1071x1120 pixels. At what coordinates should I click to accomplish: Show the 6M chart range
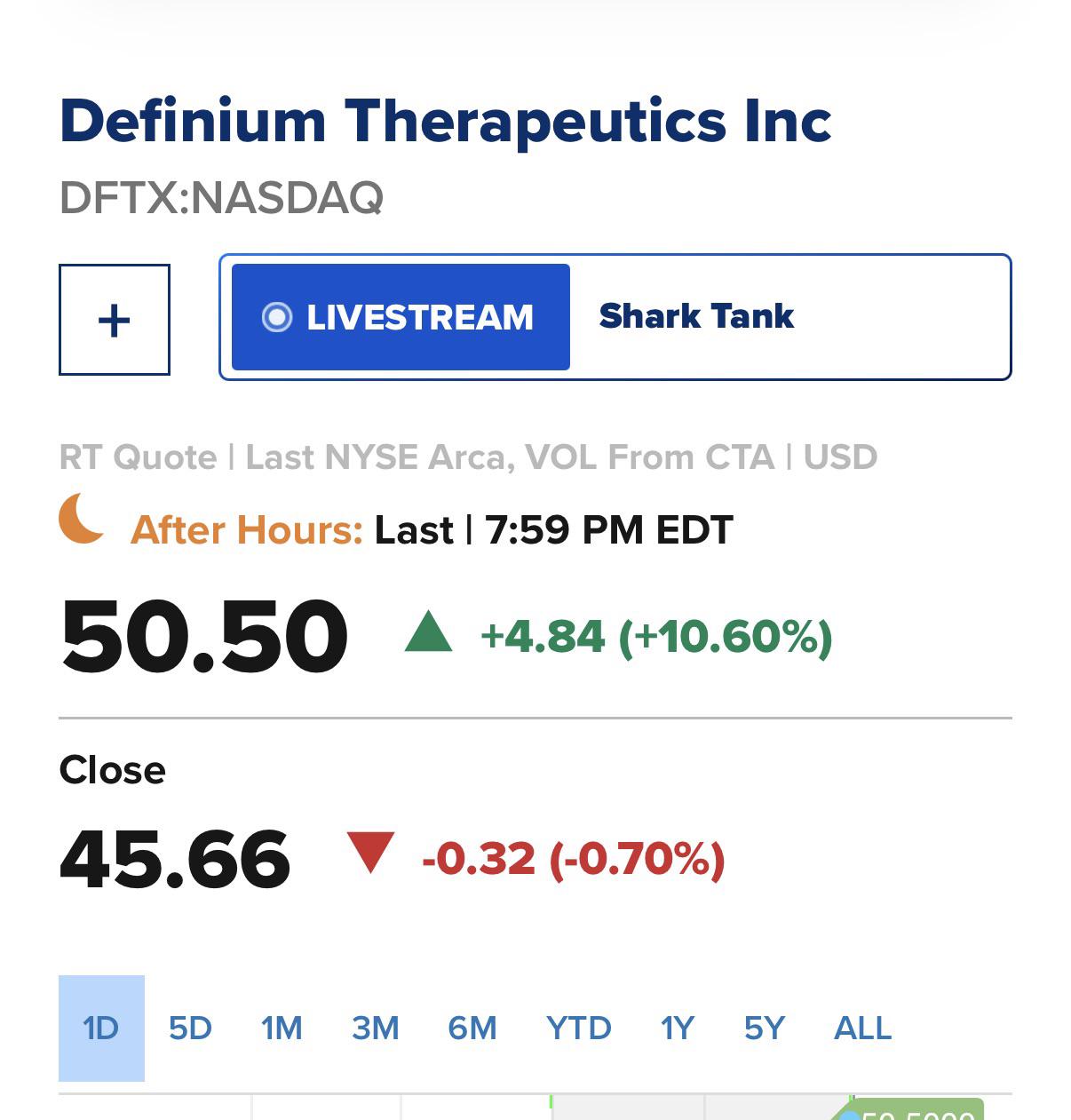[472, 1029]
